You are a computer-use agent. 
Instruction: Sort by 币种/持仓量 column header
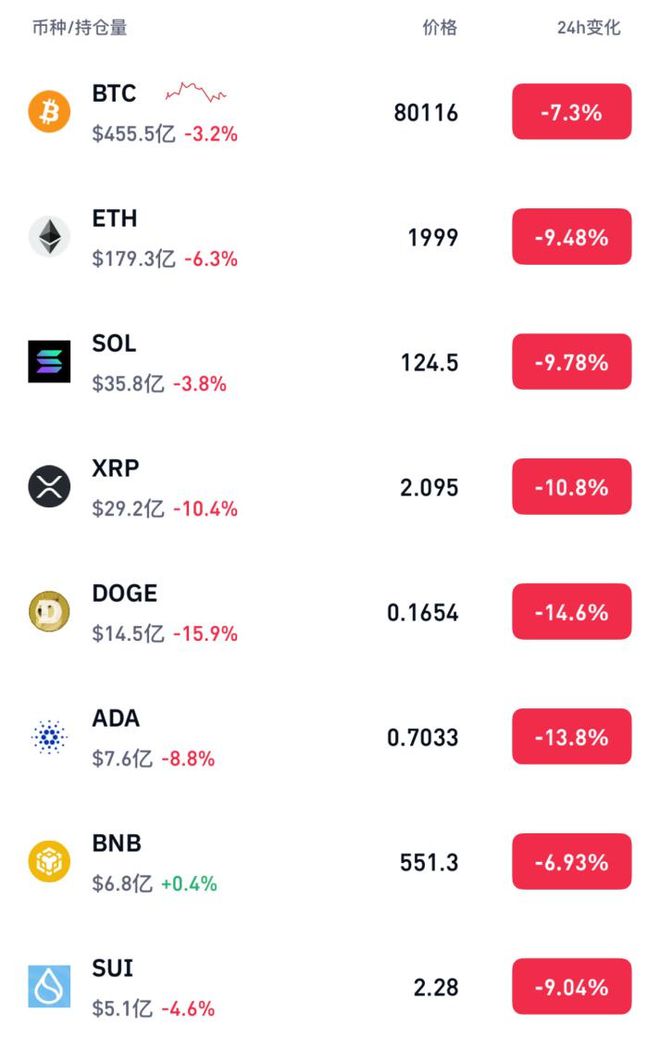[x=80, y=28]
